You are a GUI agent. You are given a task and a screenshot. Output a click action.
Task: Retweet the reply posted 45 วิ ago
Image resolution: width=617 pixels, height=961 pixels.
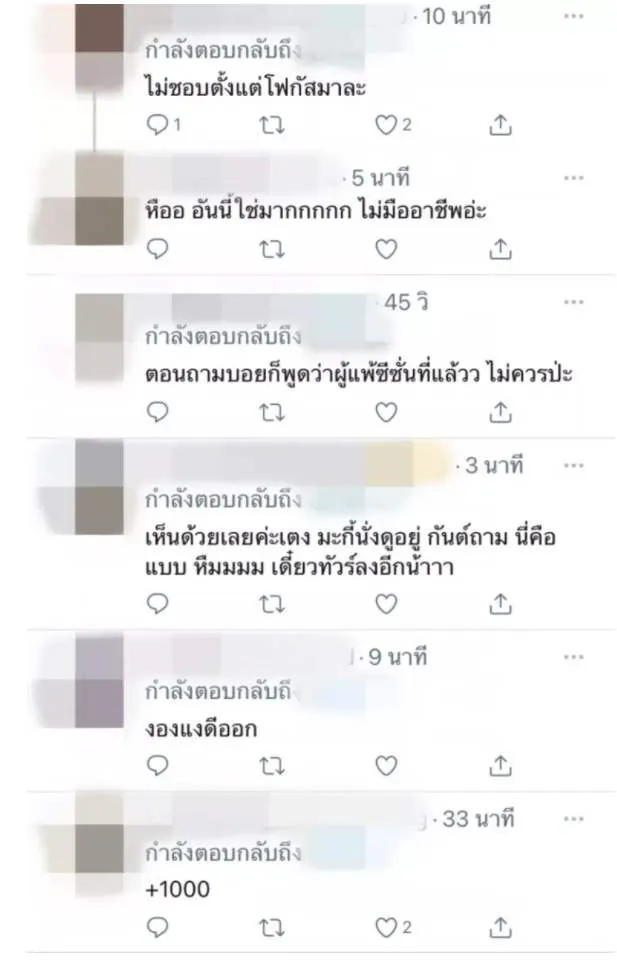(272, 411)
